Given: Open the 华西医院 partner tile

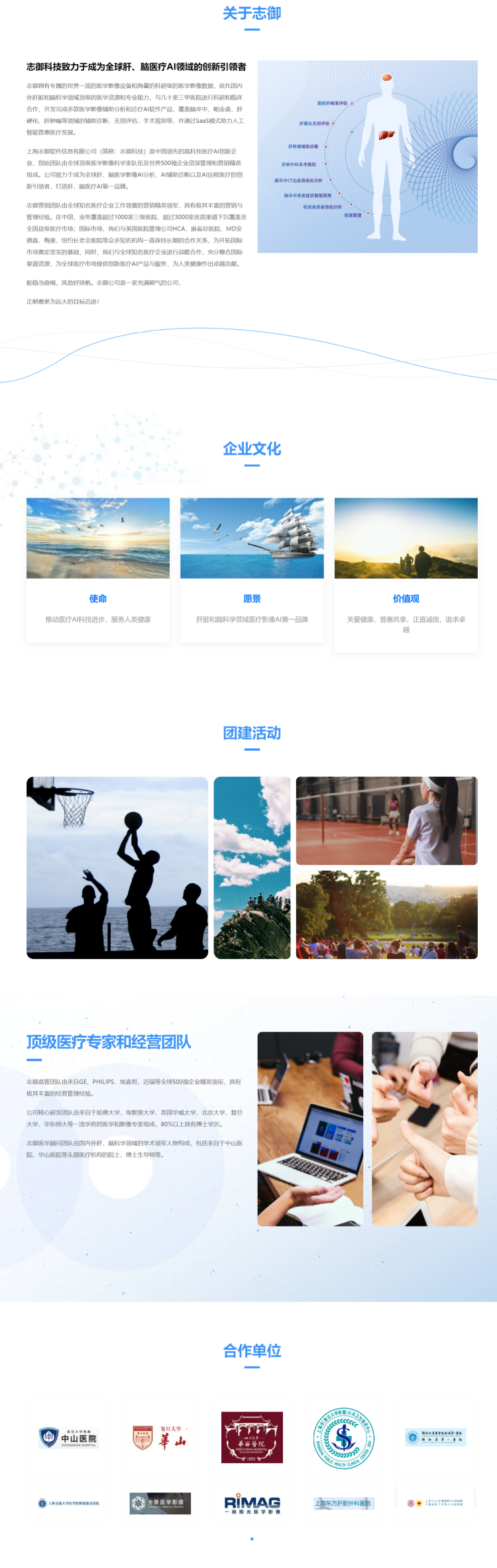Looking at the screenshot, I should click(x=252, y=1438).
